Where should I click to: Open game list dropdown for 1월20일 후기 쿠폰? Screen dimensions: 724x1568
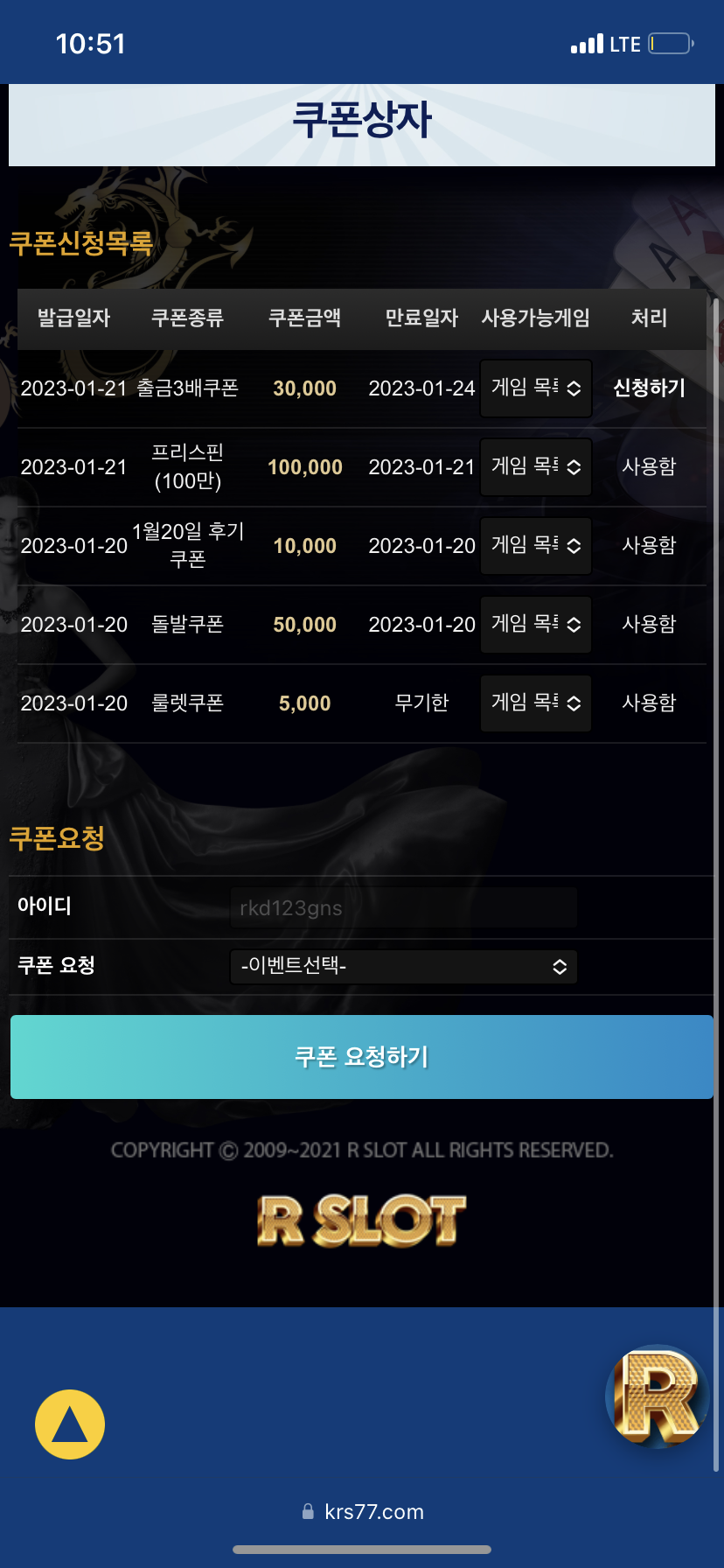tap(536, 545)
